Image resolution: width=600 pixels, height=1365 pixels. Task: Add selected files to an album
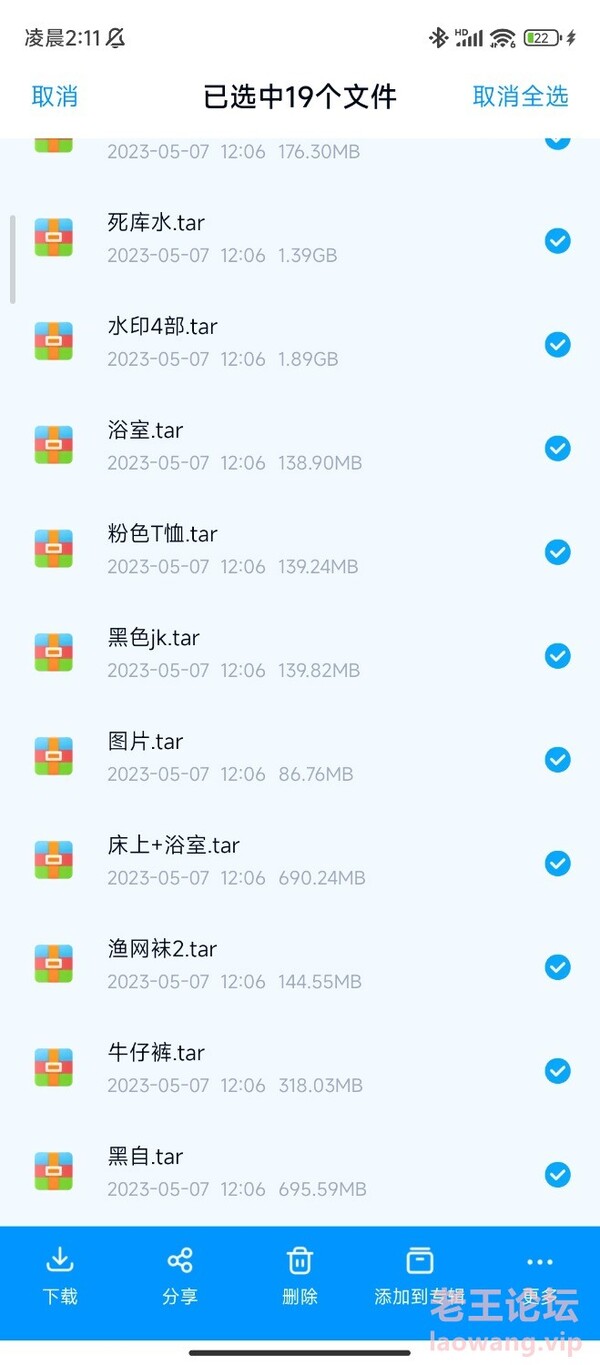(x=419, y=1276)
